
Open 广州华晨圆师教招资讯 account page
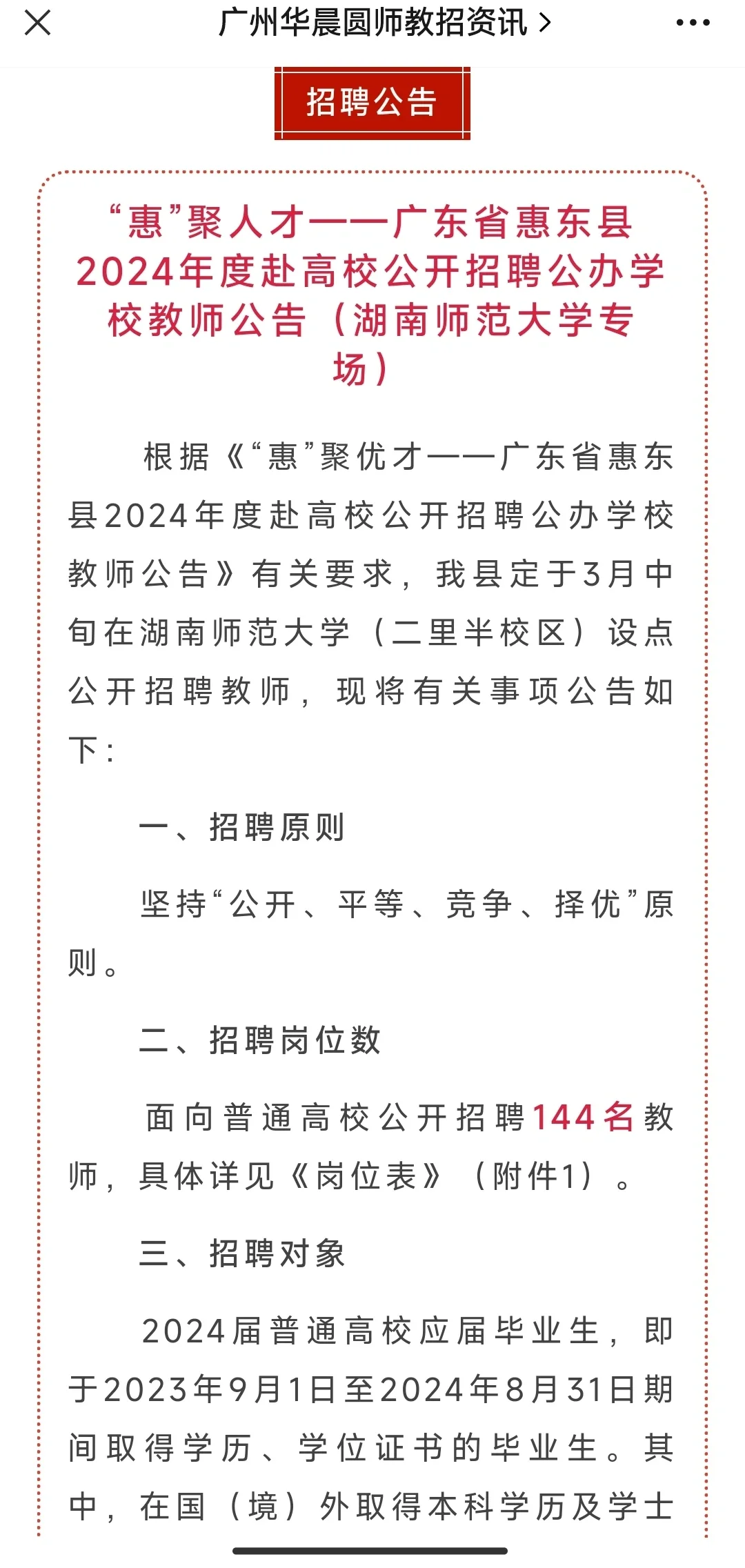385,23
